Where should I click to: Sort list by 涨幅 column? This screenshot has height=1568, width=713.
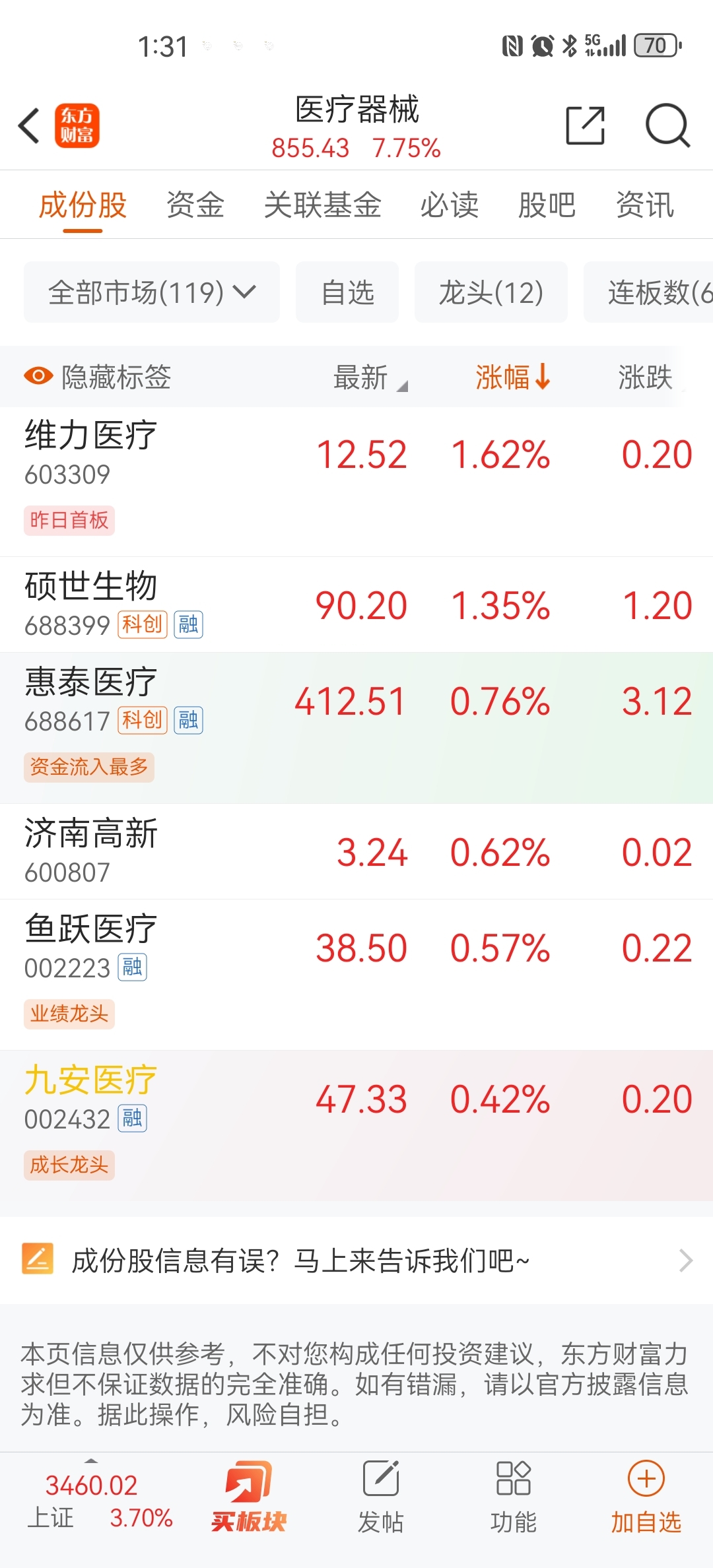click(512, 377)
